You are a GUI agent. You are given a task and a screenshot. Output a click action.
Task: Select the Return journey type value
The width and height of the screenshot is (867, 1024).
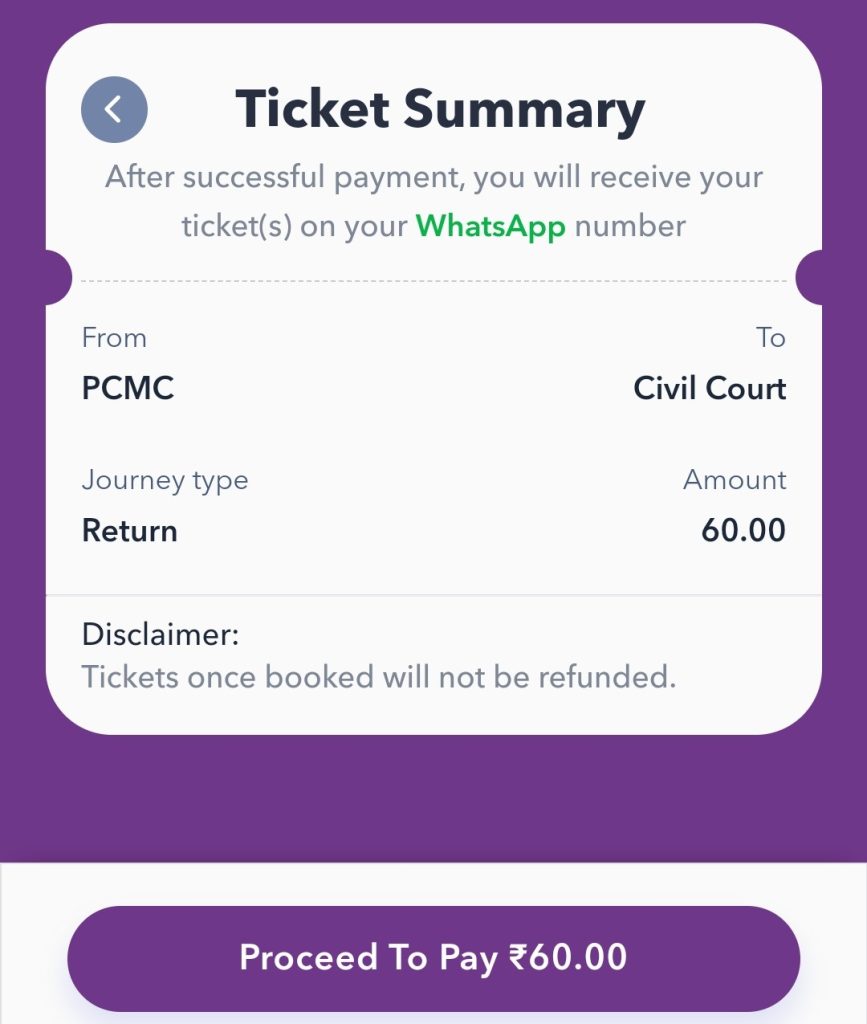click(x=131, y=531)
